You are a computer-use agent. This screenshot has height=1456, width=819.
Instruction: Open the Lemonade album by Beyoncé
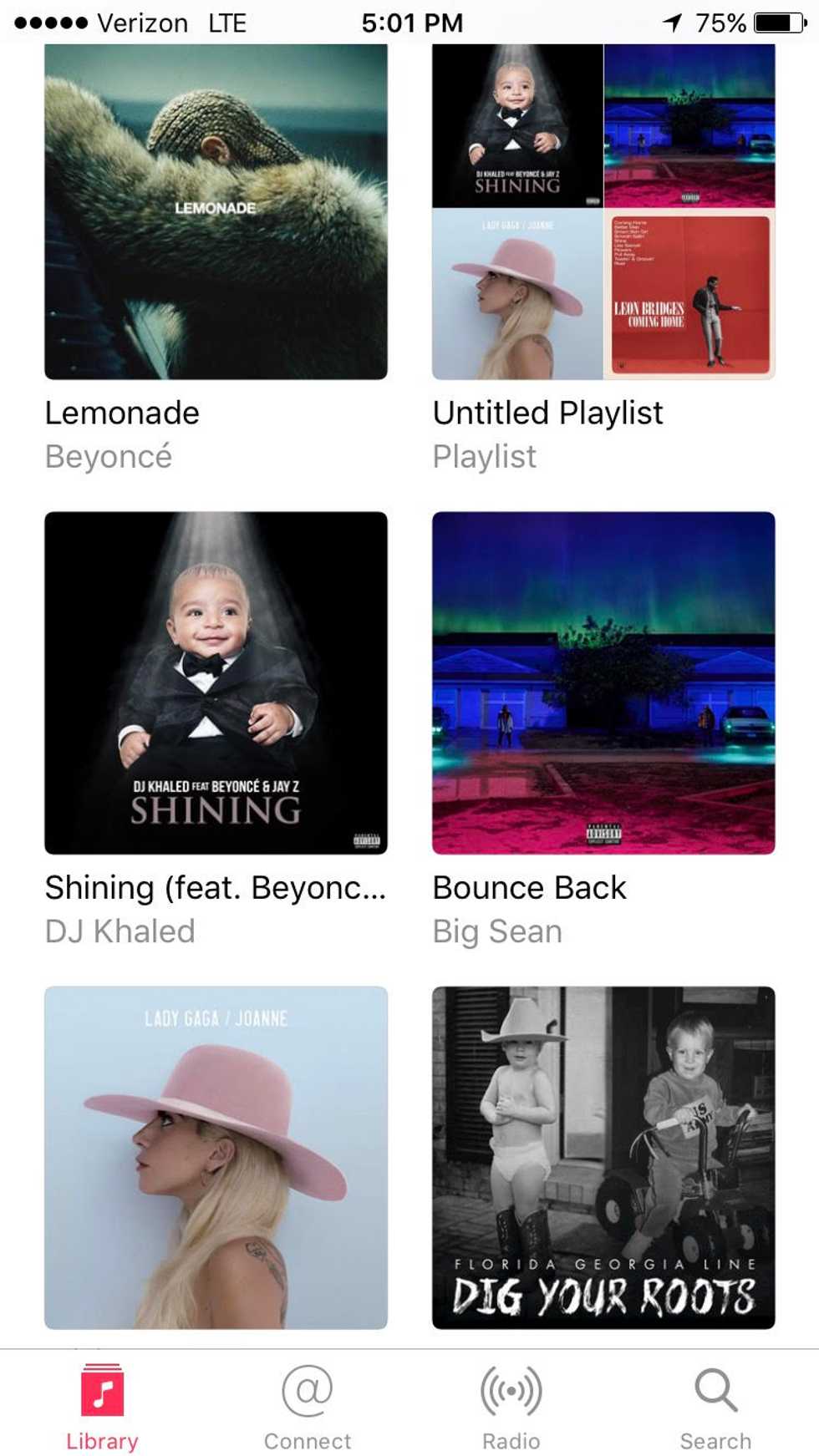click(x=216, y=212)
